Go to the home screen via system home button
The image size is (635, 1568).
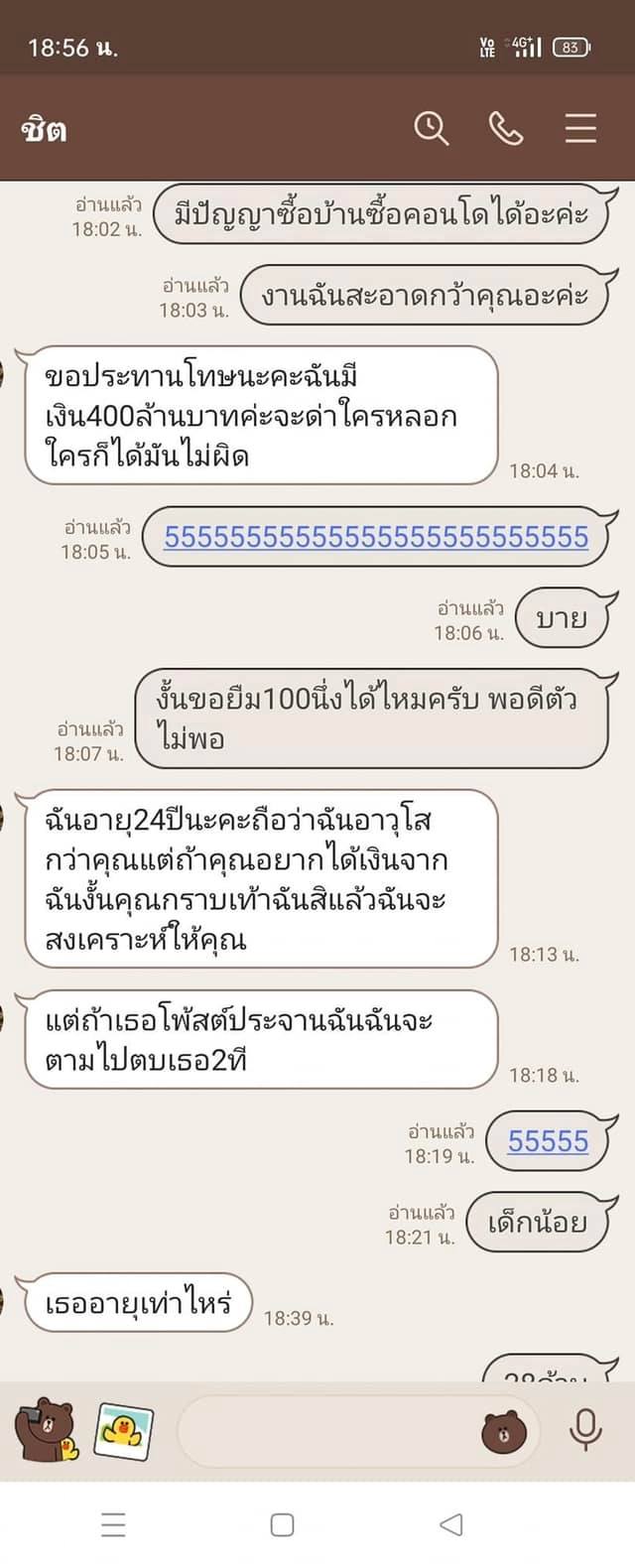282,1524
